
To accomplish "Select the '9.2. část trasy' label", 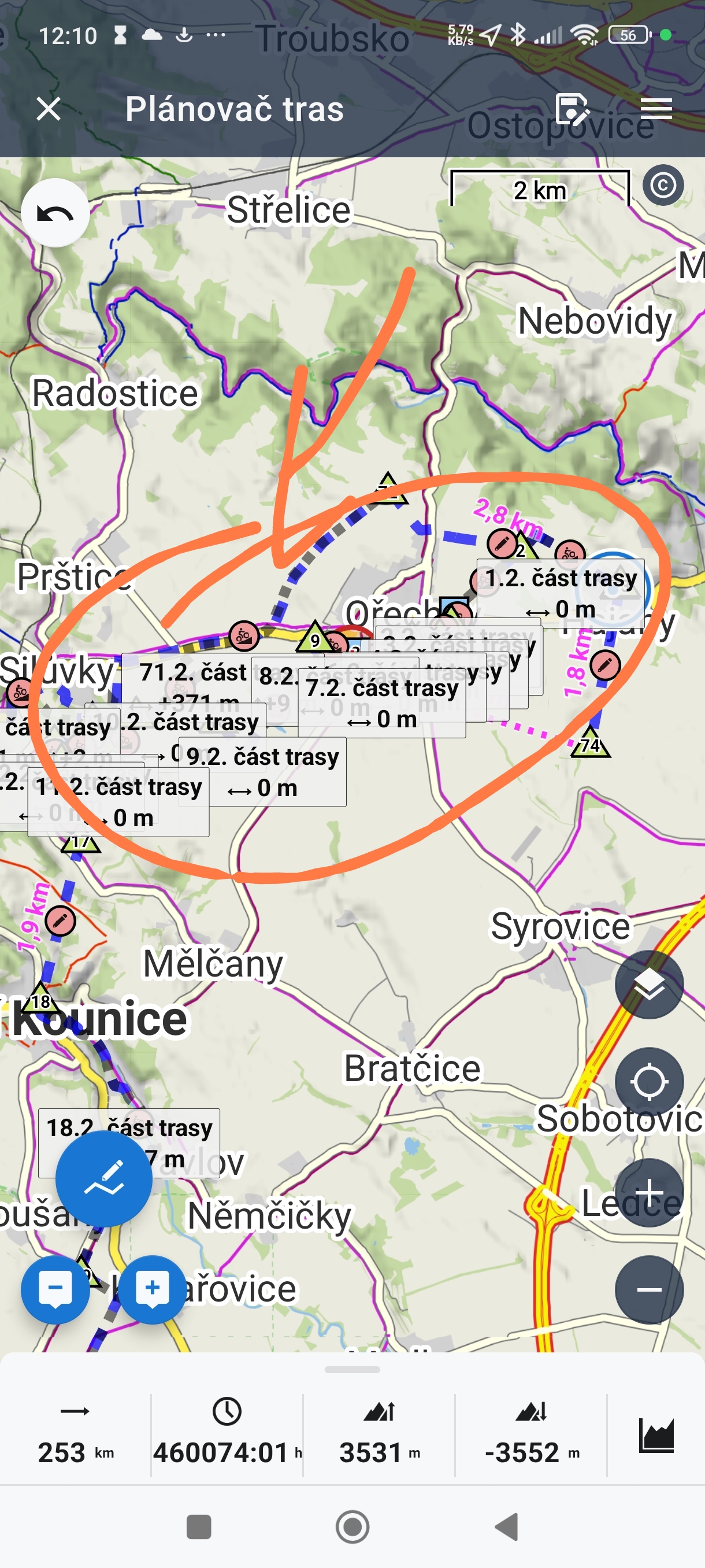I will coord(263,772).
